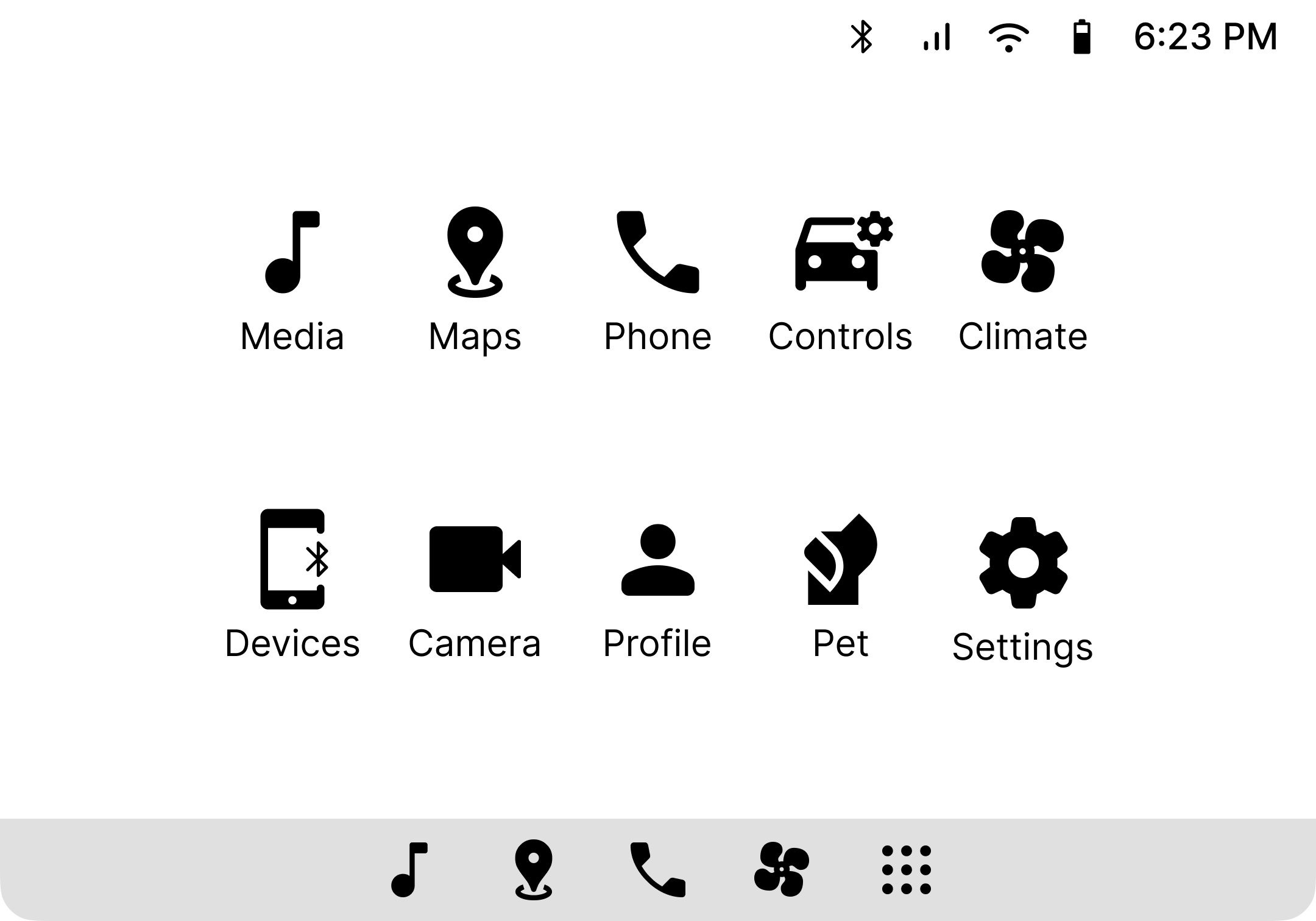
Task: Tap the fan shortcut in the dock
Action: pos(782,869)
